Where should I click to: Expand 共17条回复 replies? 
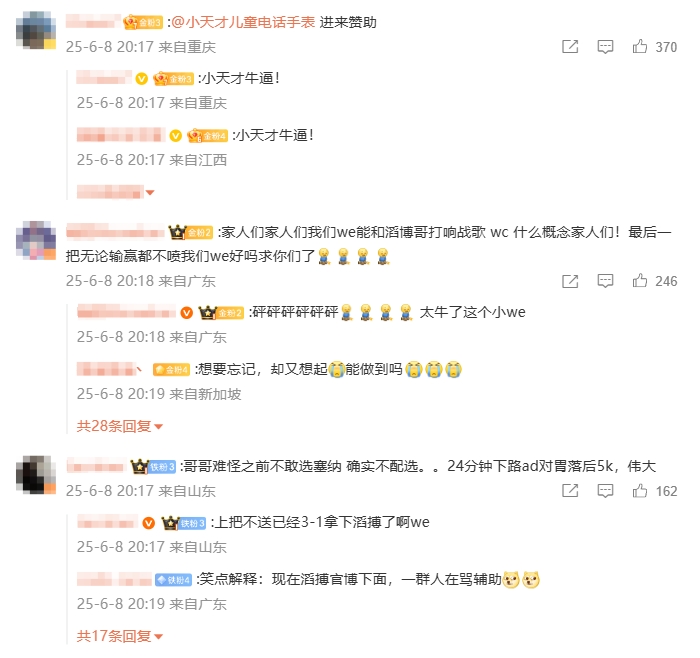coord(119,636)
